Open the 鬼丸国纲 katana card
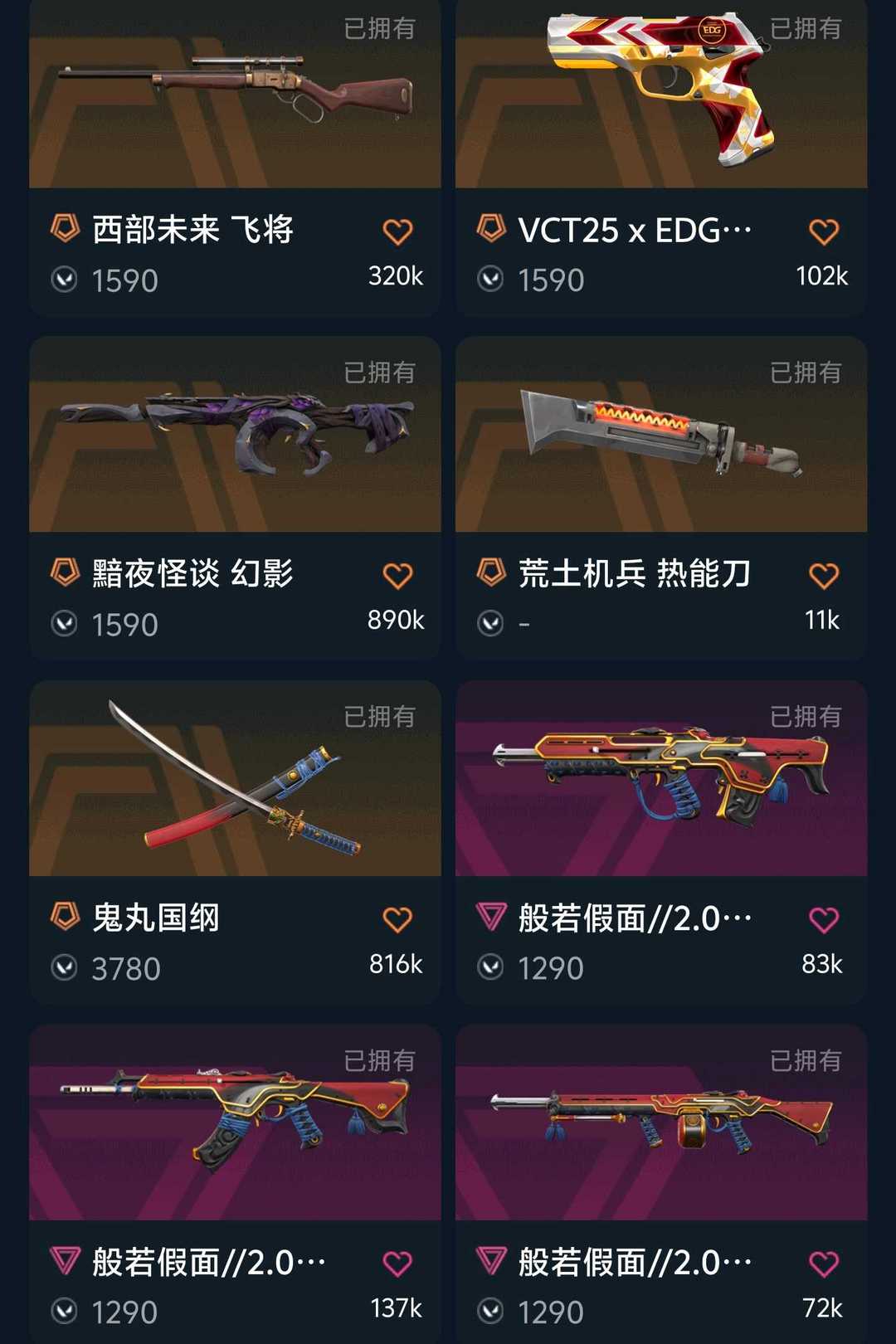The height and width of the screenshot is (1344, 896). coord(235,780)
